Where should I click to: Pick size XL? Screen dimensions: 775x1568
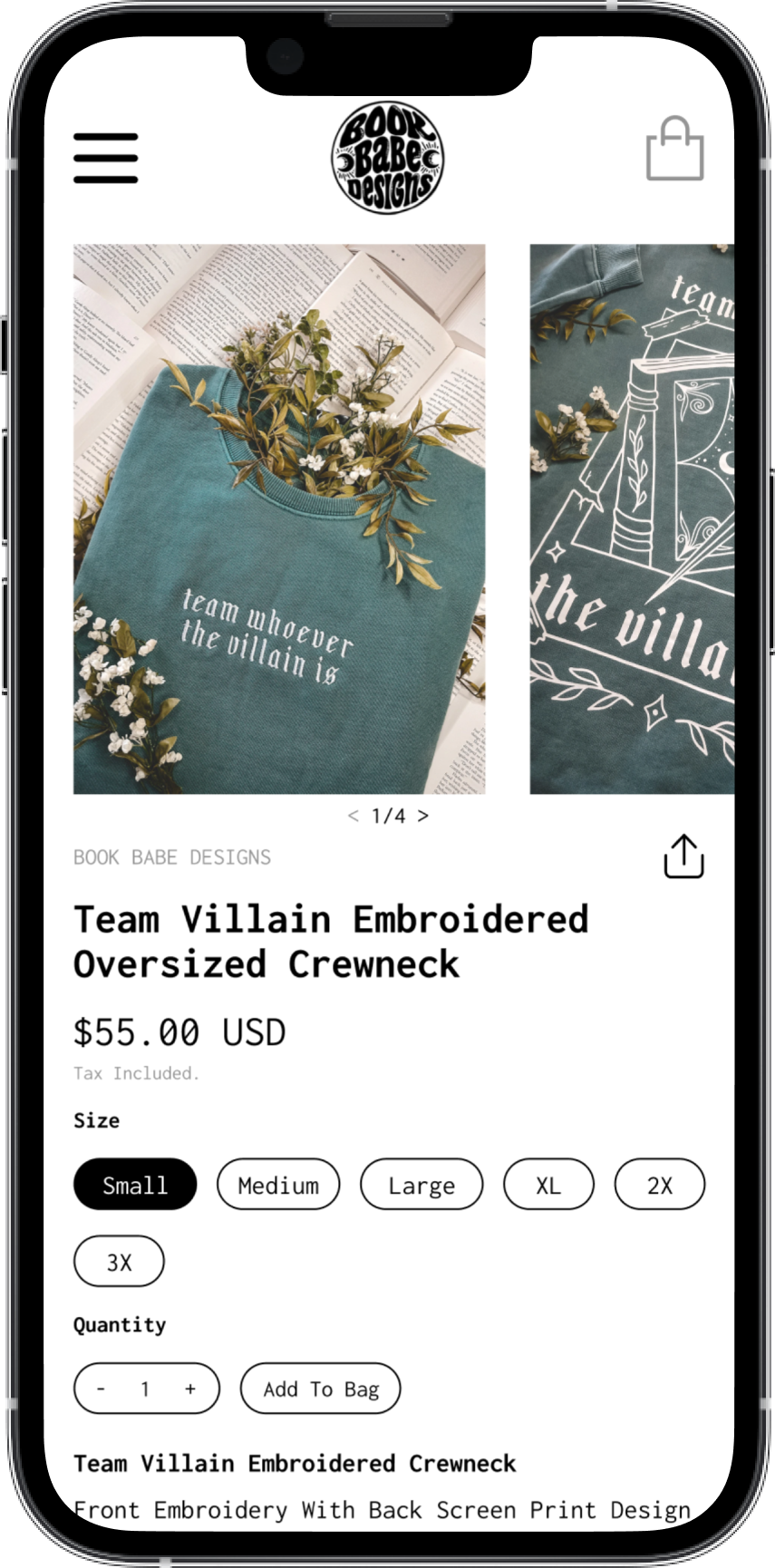(548, 1185)
